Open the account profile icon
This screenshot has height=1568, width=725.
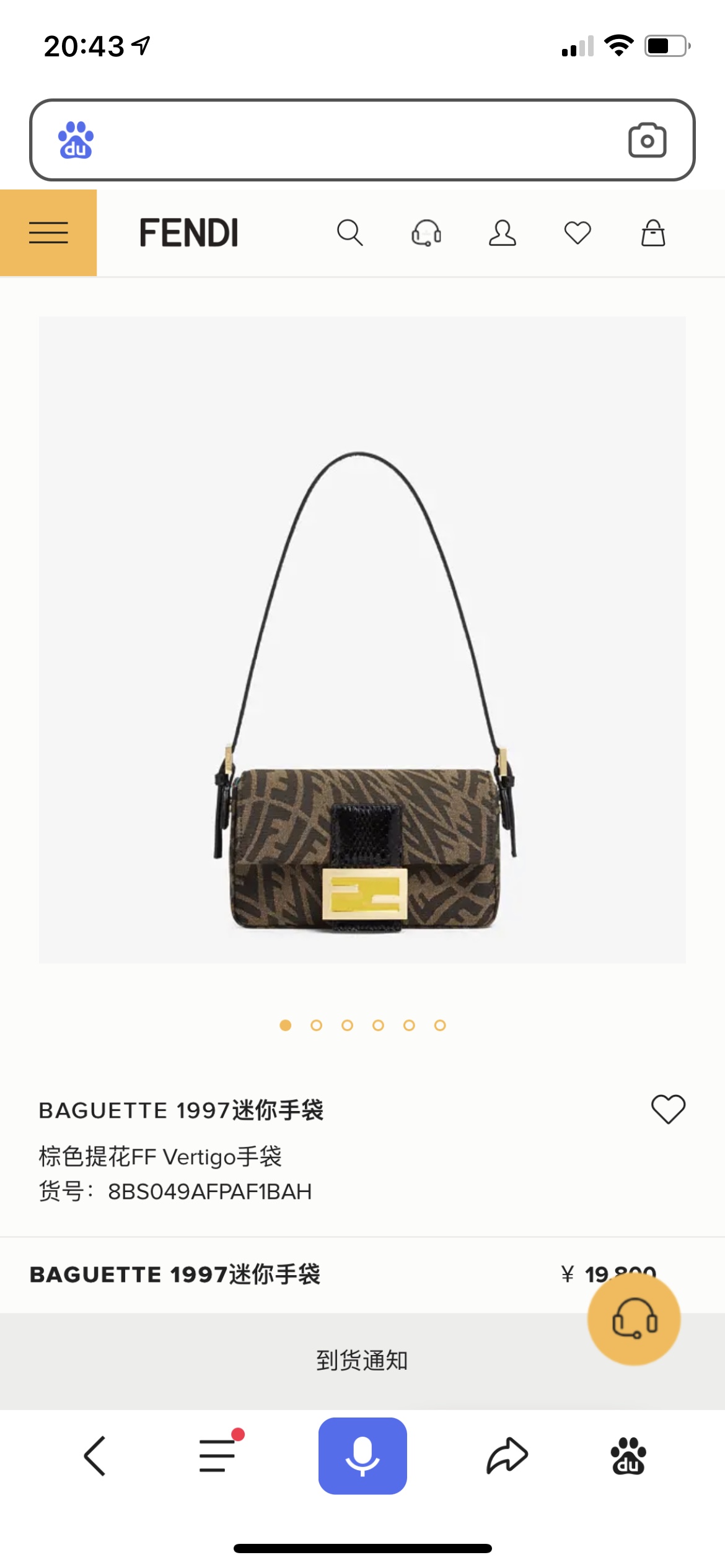pos(502,233)
